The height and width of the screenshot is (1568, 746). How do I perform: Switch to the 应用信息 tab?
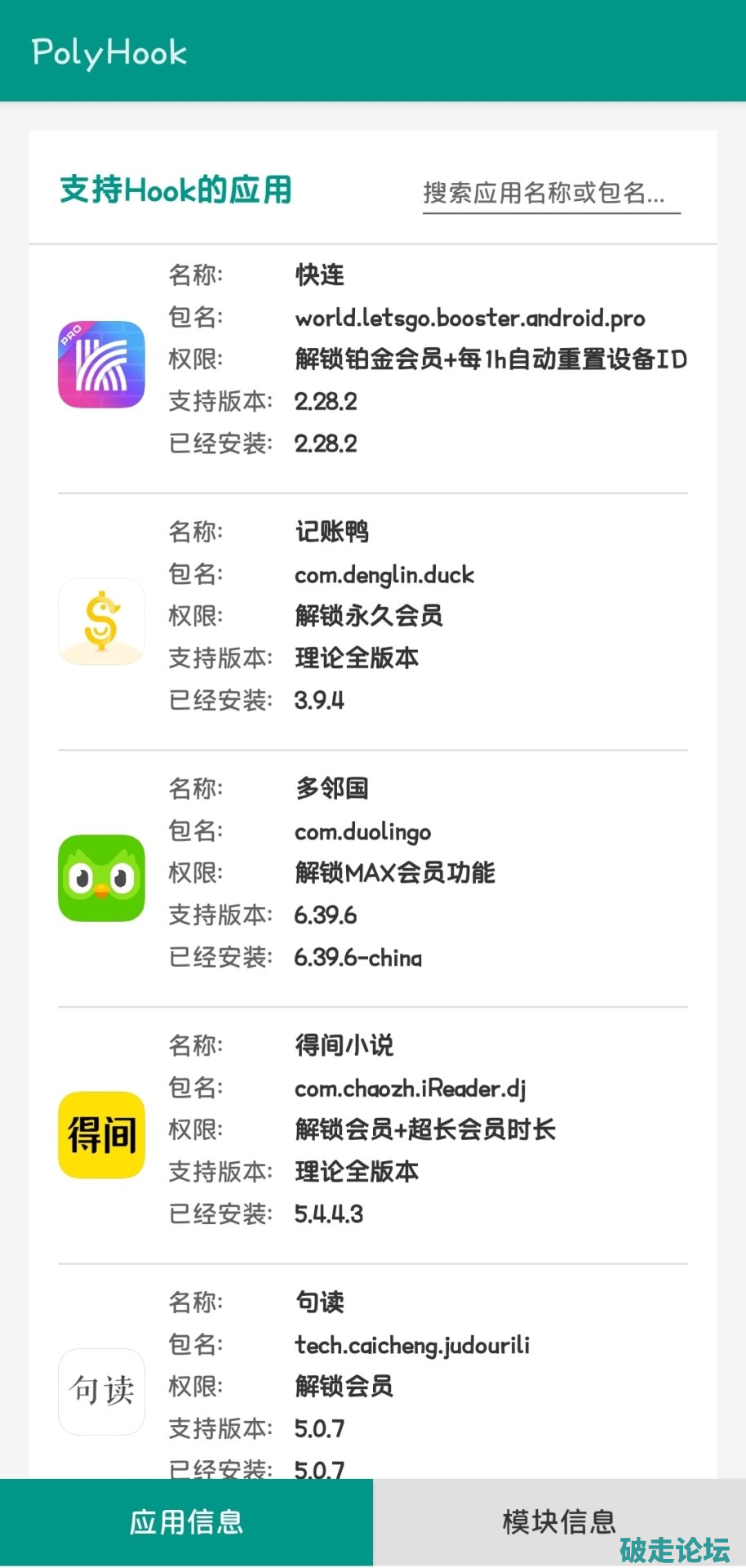click(x=186, y=1522)
